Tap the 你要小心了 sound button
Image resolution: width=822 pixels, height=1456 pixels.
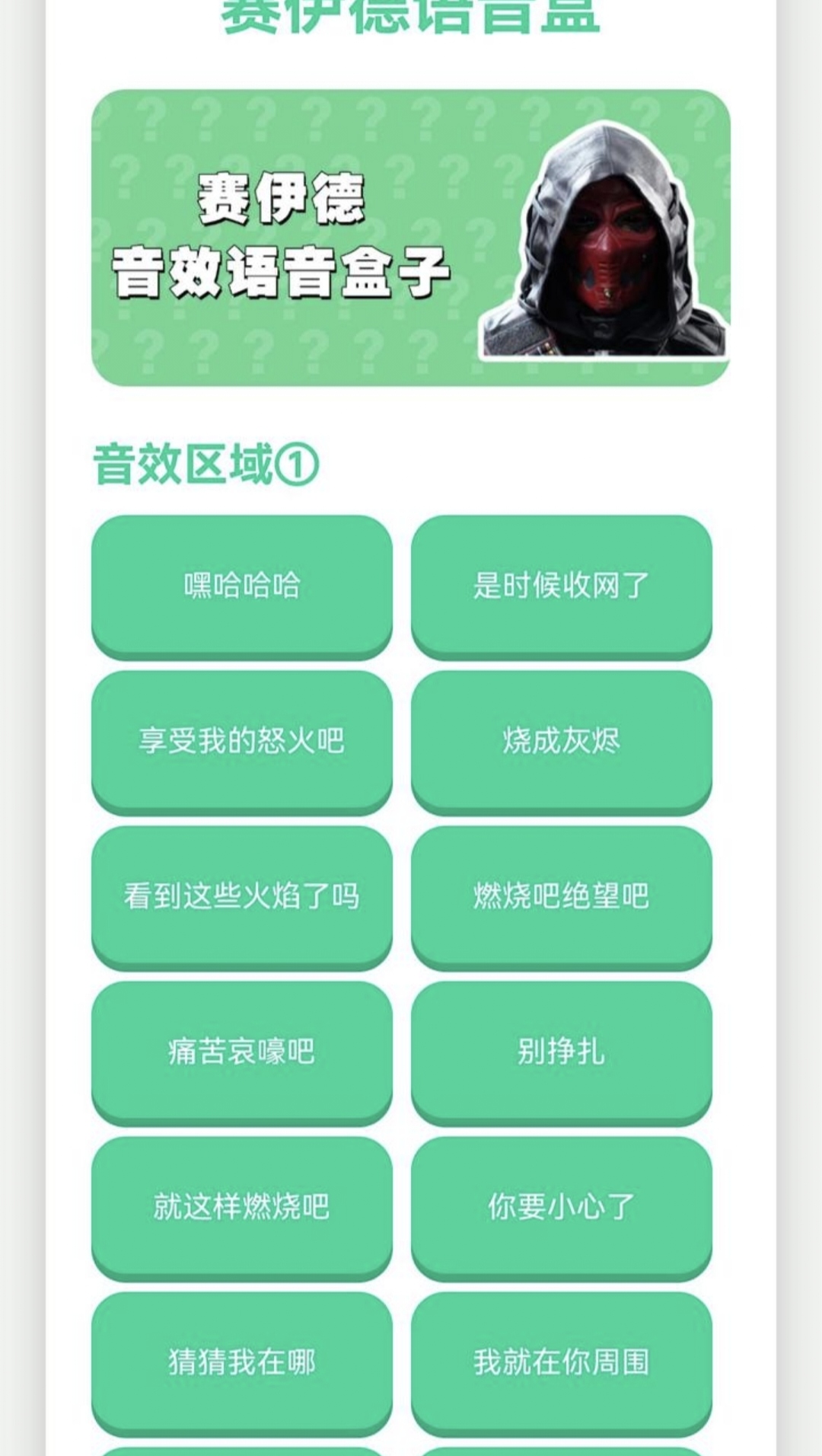point(561,1206)
